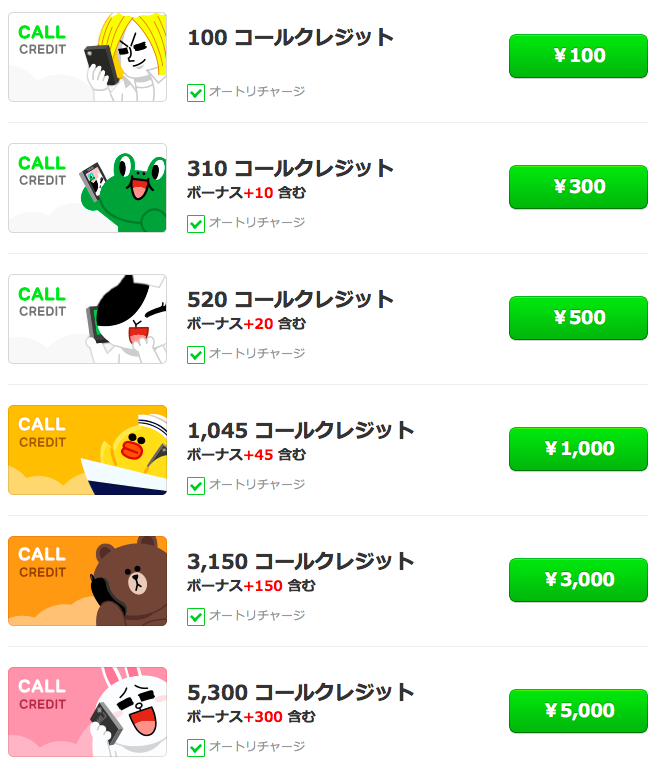The width and height of the screenshot is (661, 768).
Task: Turn off auto-recharge for 5,300 コールクレジット
Action: pyautogui.click(x=196, y=748)
